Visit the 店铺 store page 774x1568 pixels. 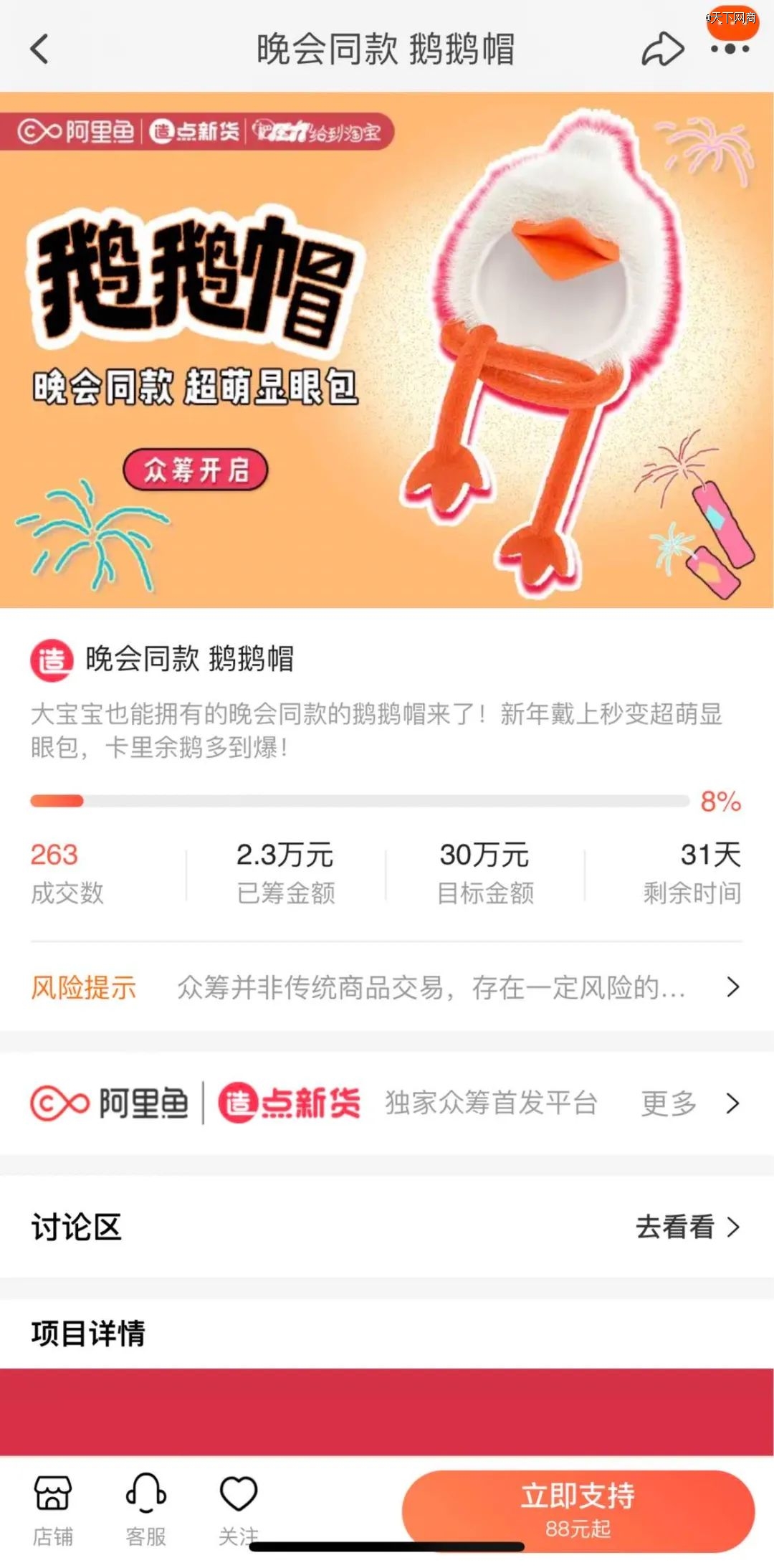tap(53, 1509)
